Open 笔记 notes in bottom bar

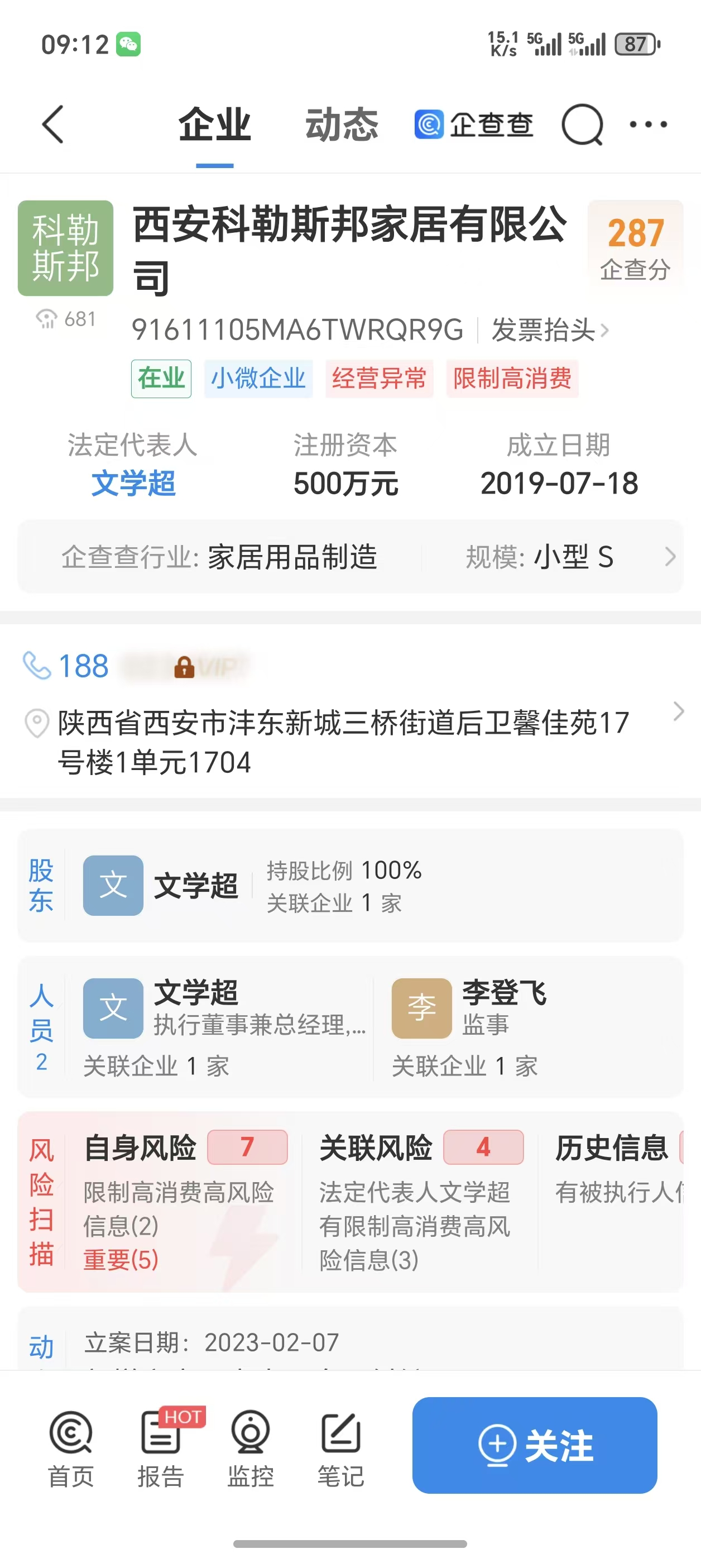tap(341, 1449)
